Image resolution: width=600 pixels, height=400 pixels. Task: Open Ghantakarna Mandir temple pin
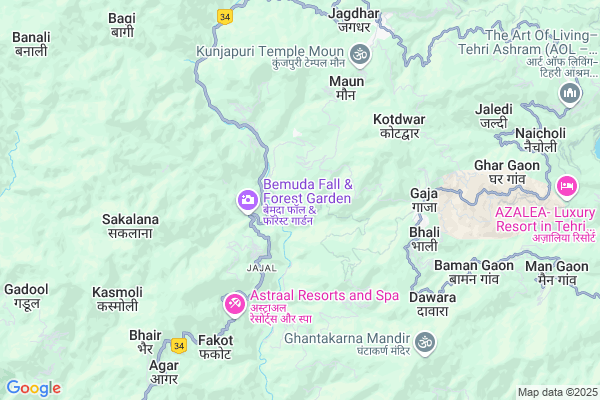click(426, 344)
